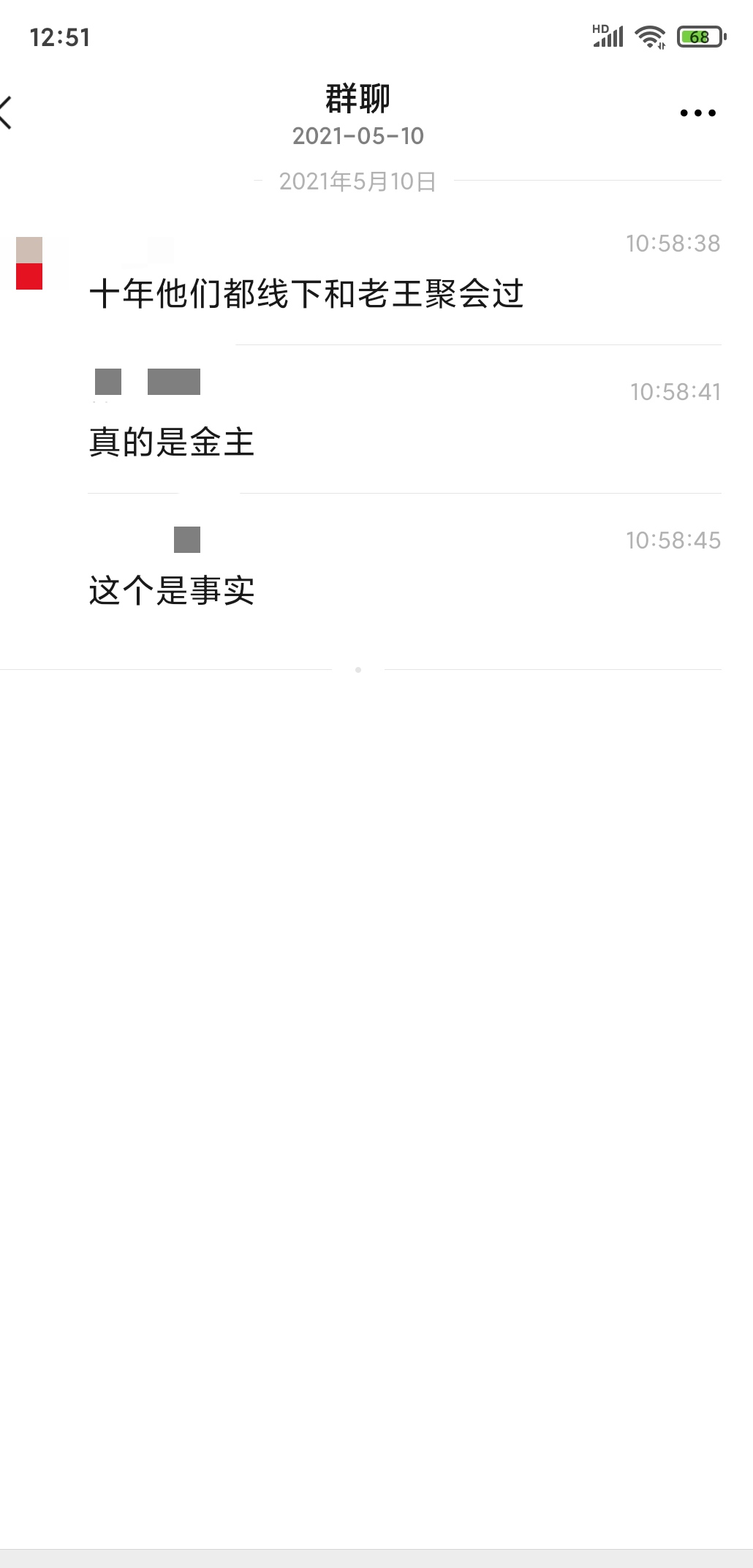Go back from the 群聊 chat record
Image resolution: width=753 pixels, height=1568 pixels.
point(9,113)
